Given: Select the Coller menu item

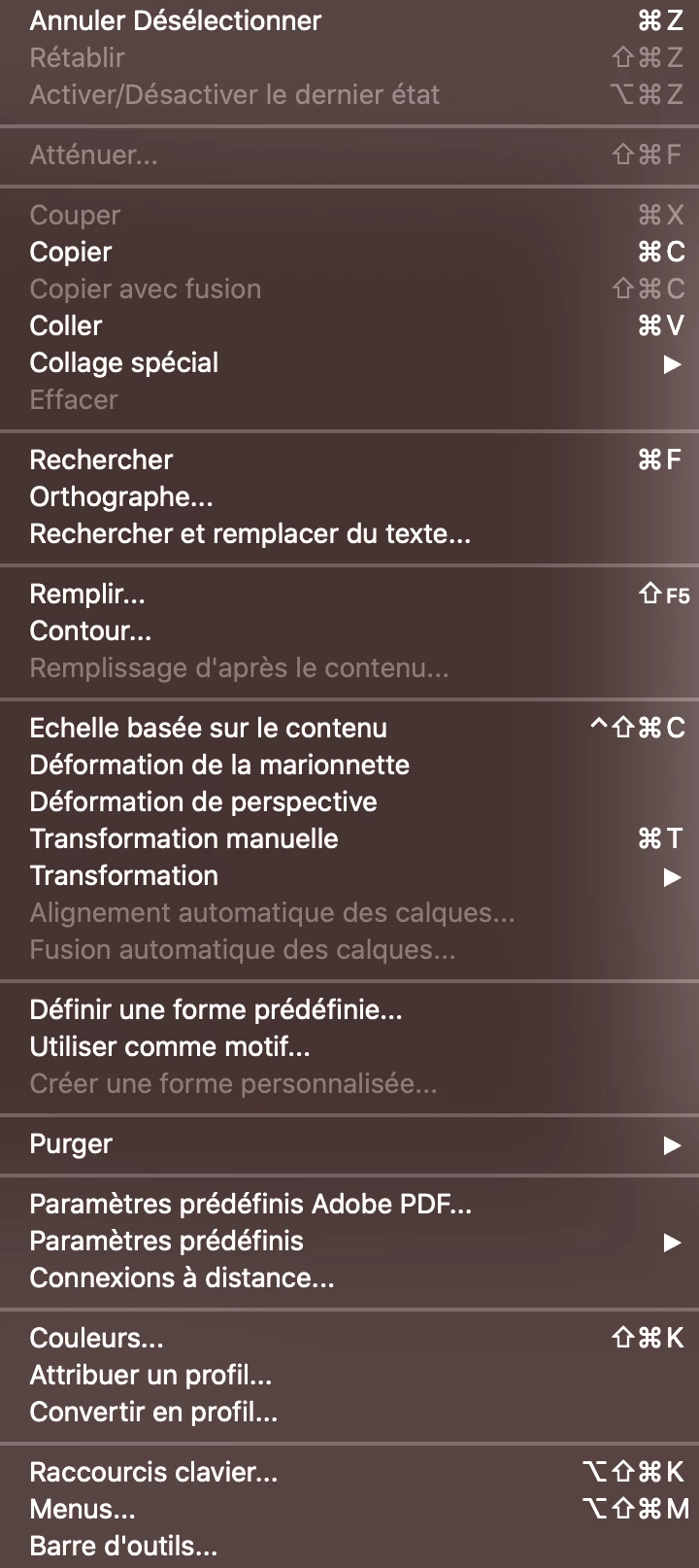Looking at the screenshot, I should [66, 325].
